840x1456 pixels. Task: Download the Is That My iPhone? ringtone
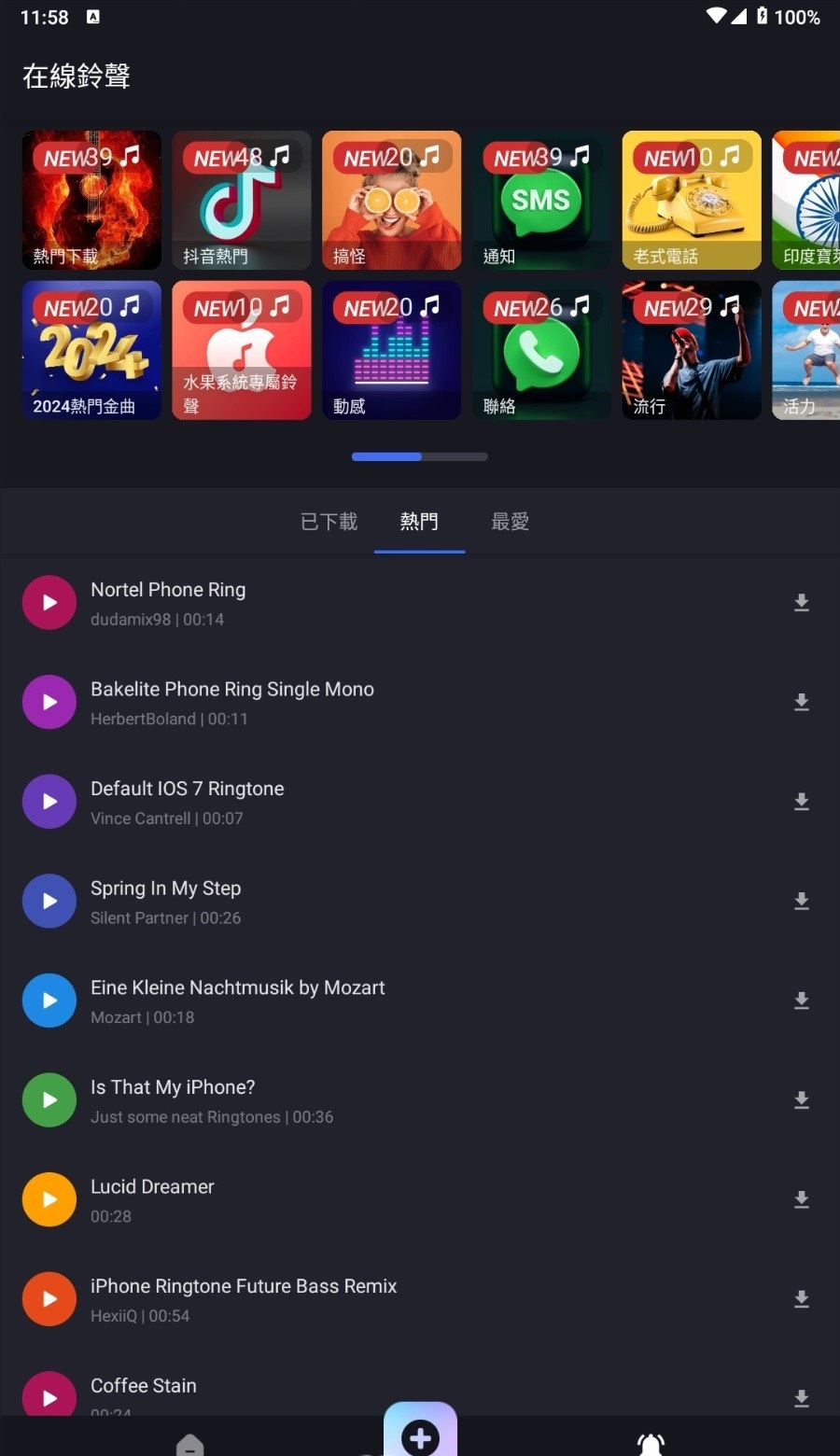pyautogui.click(x=801, y=1100)
